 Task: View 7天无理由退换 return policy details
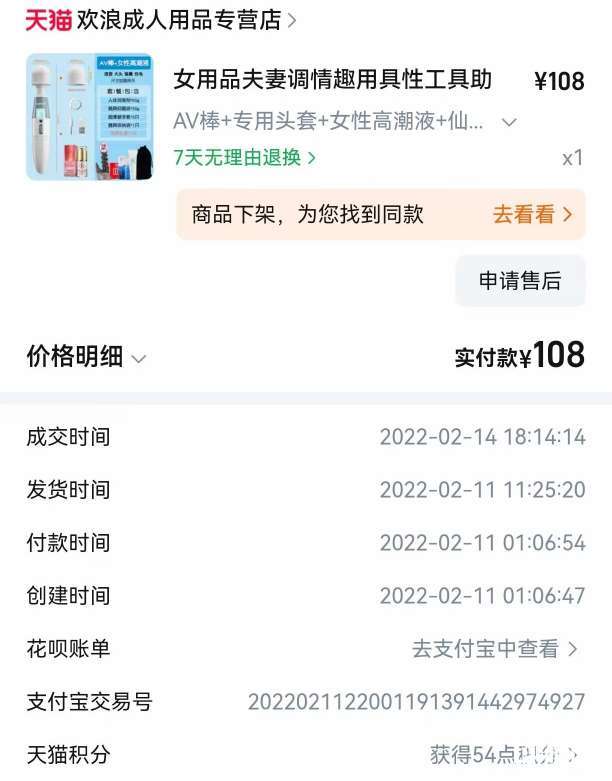click(x=245, y=157)
